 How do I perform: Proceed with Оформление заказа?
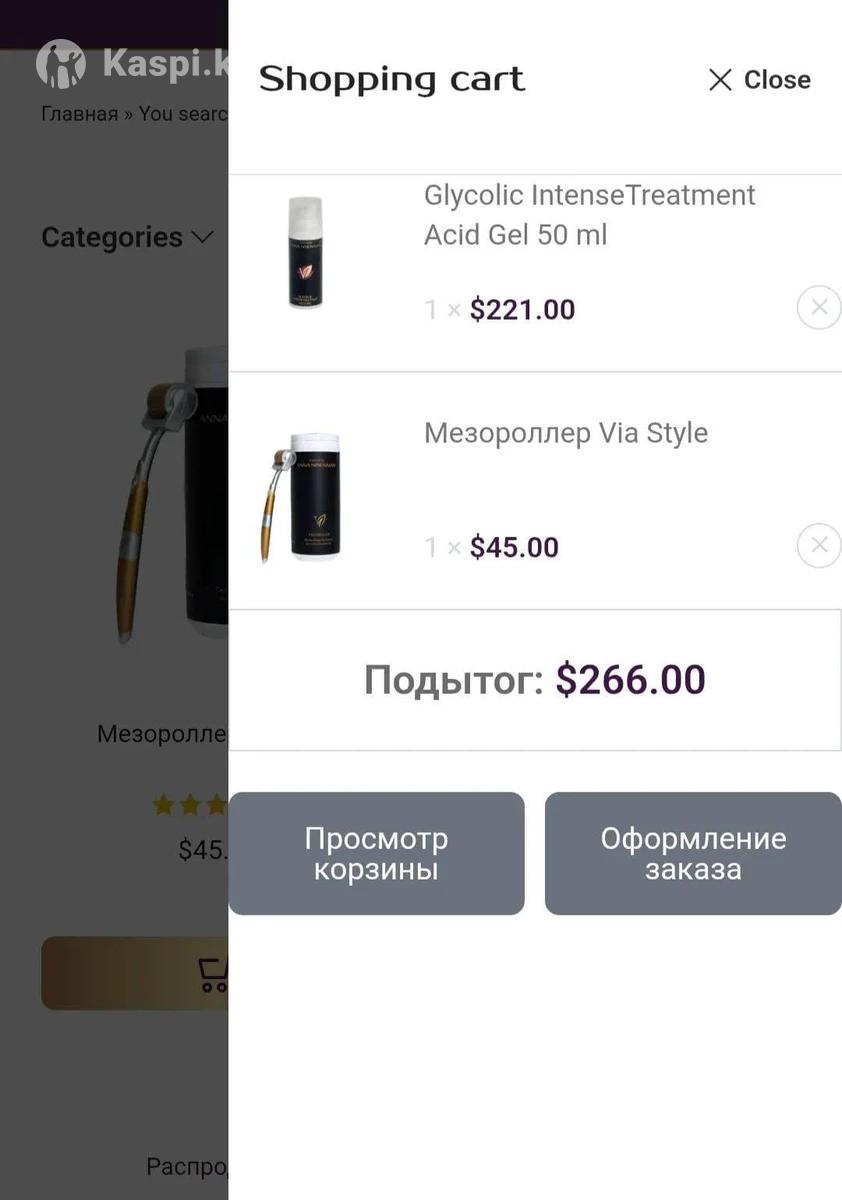point(692,853)
